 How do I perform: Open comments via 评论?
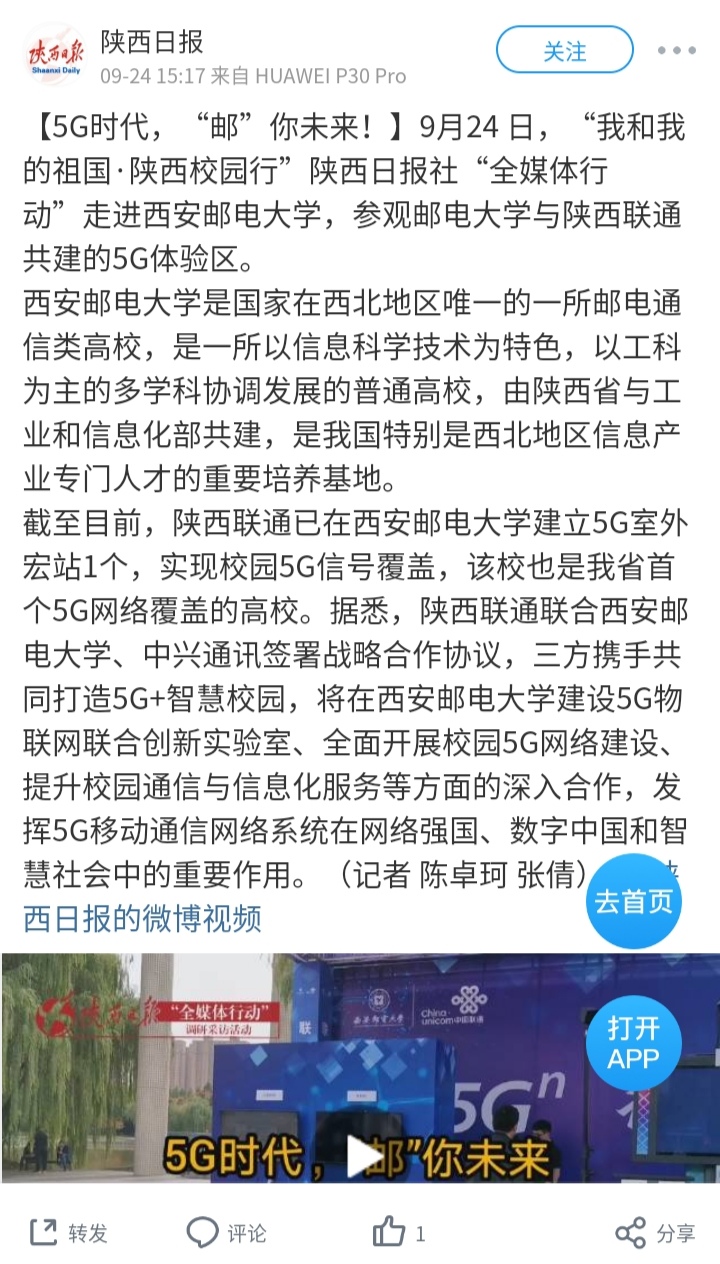click(227, 1233)
